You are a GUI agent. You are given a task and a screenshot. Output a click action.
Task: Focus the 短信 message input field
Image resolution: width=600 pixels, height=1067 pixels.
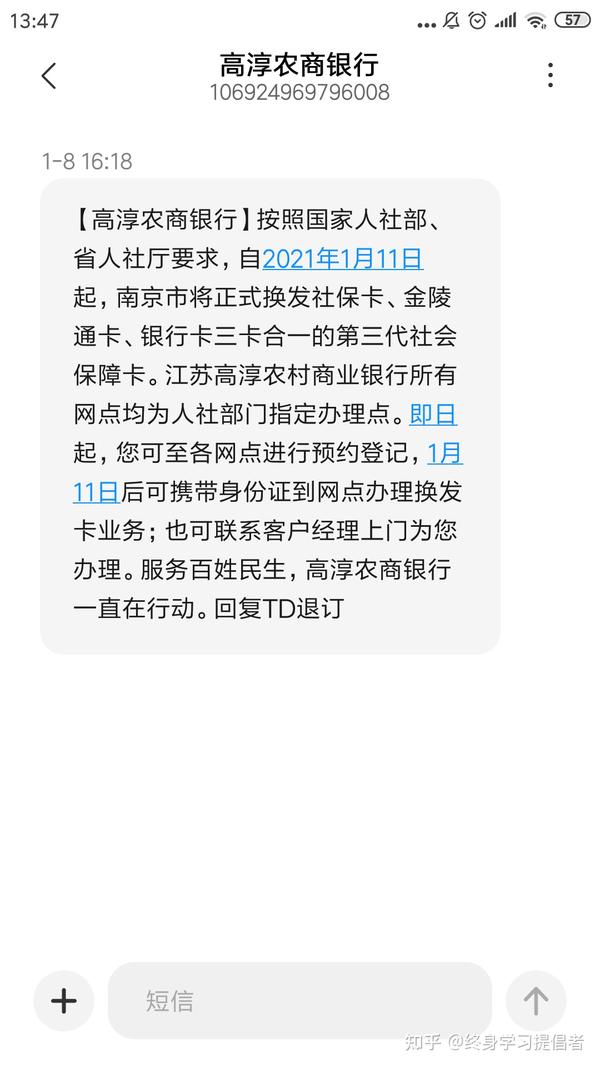(x=300, y=1000)
